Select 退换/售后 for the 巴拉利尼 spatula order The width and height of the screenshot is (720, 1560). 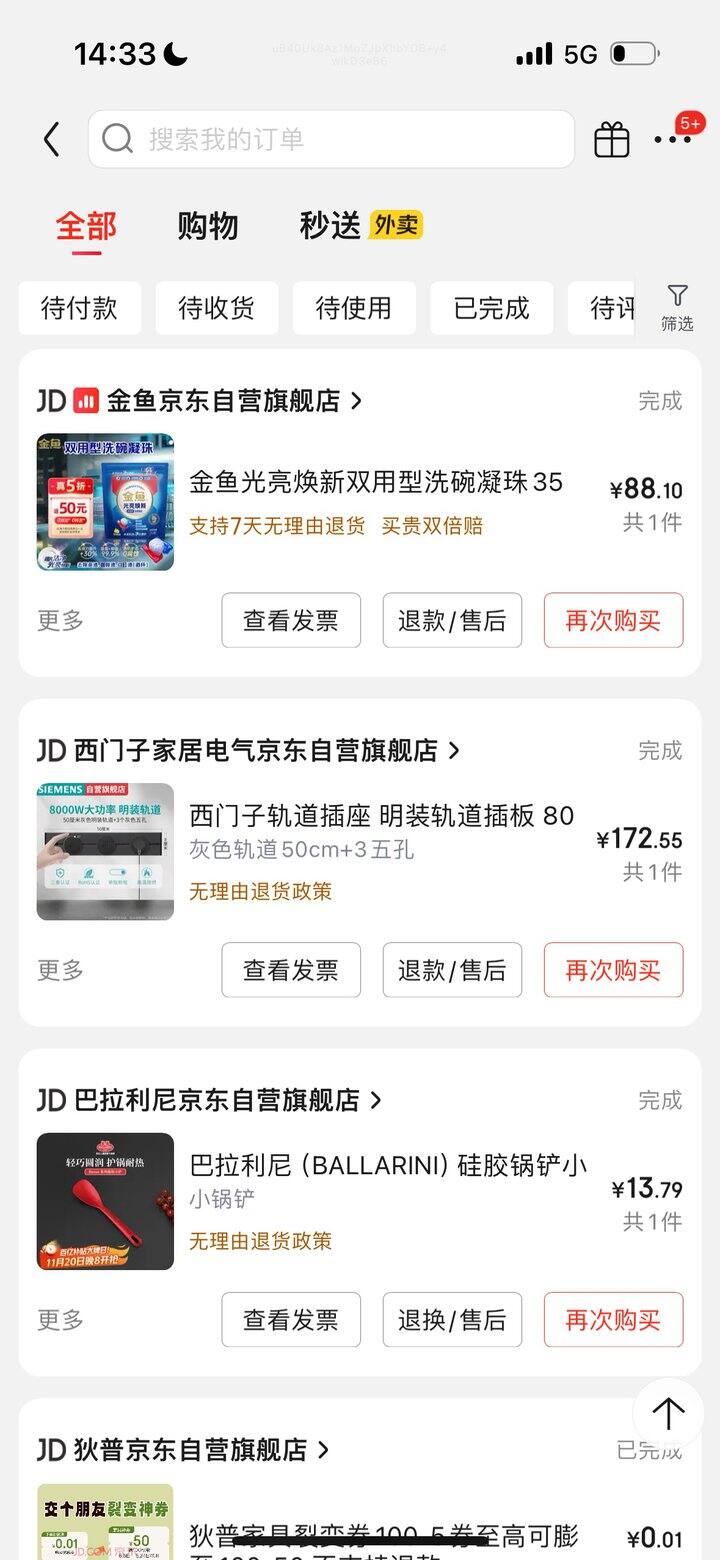(452, 1320)
